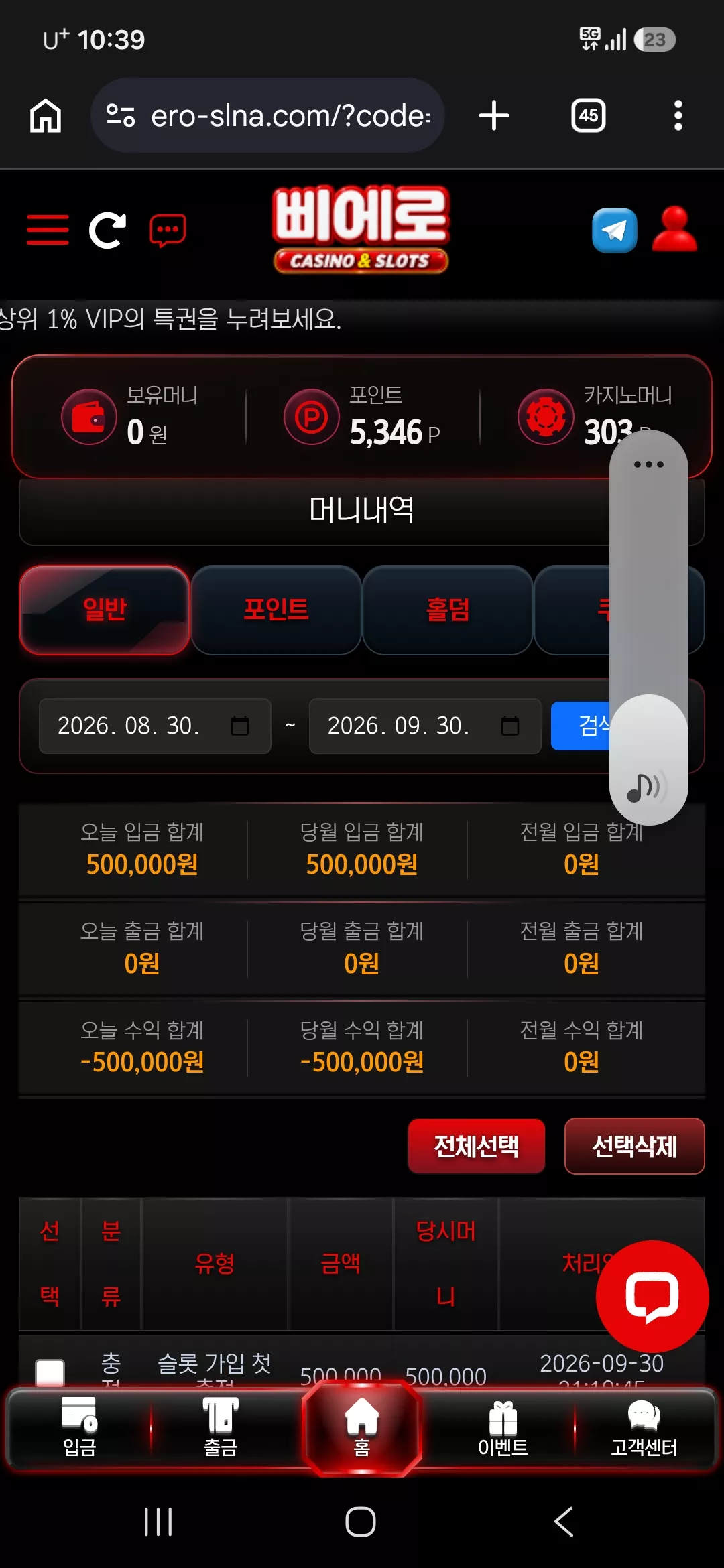The image size is (724, 1568).
Task: Open the red message bubble icon
Action: pyautogui.click(x=168, y=231)
